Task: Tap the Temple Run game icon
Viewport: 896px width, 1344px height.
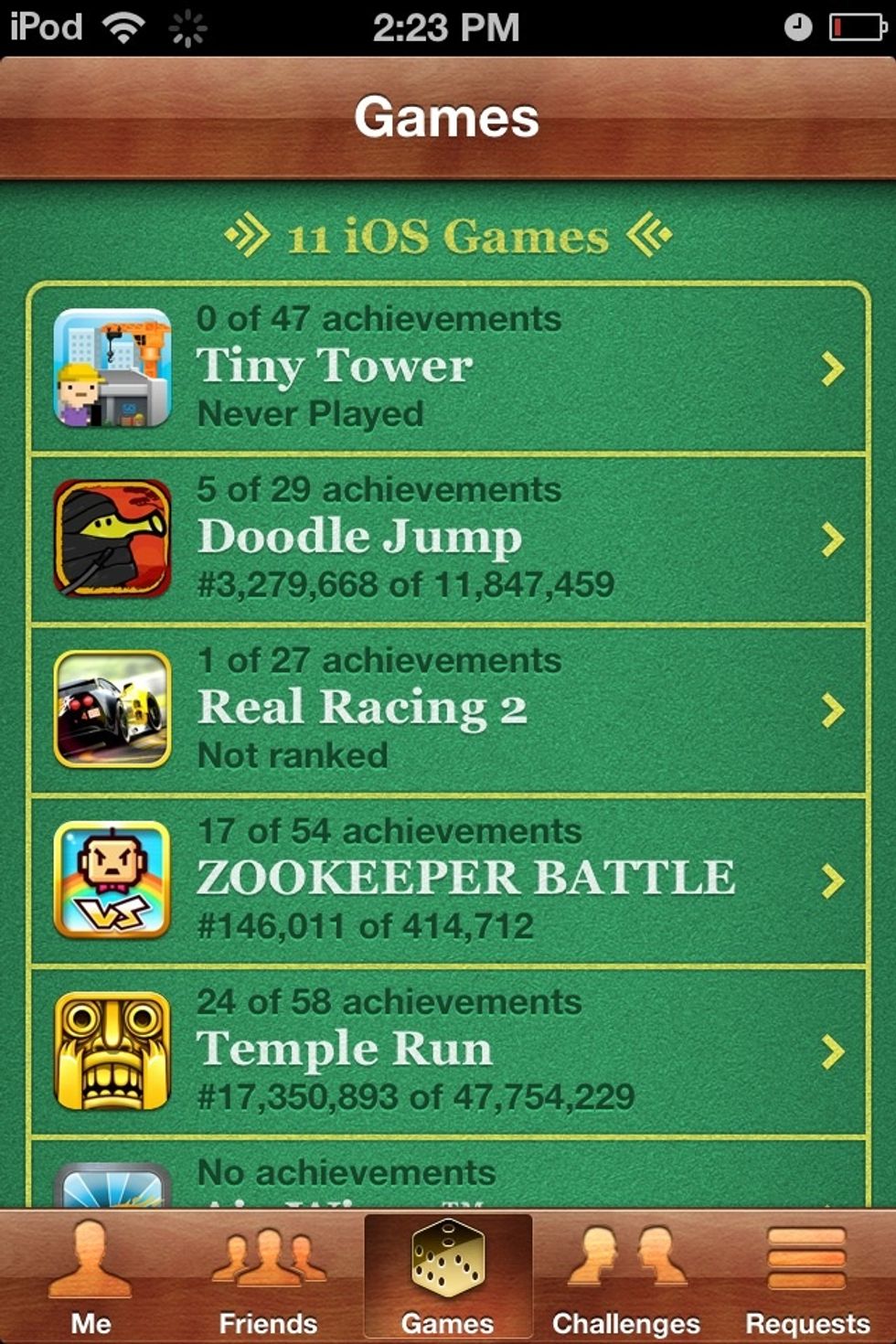Action: point(113,1050)
